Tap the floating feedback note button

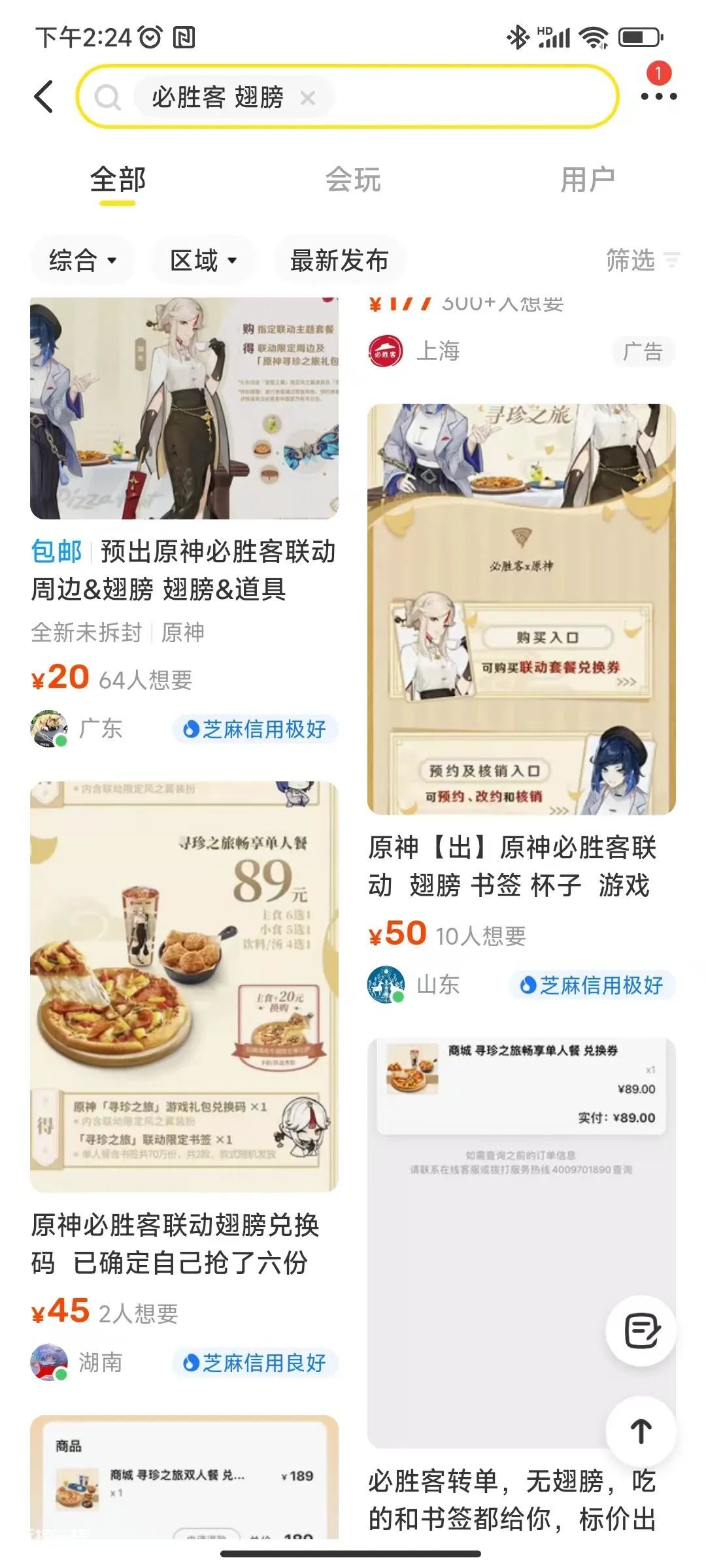641,1330
